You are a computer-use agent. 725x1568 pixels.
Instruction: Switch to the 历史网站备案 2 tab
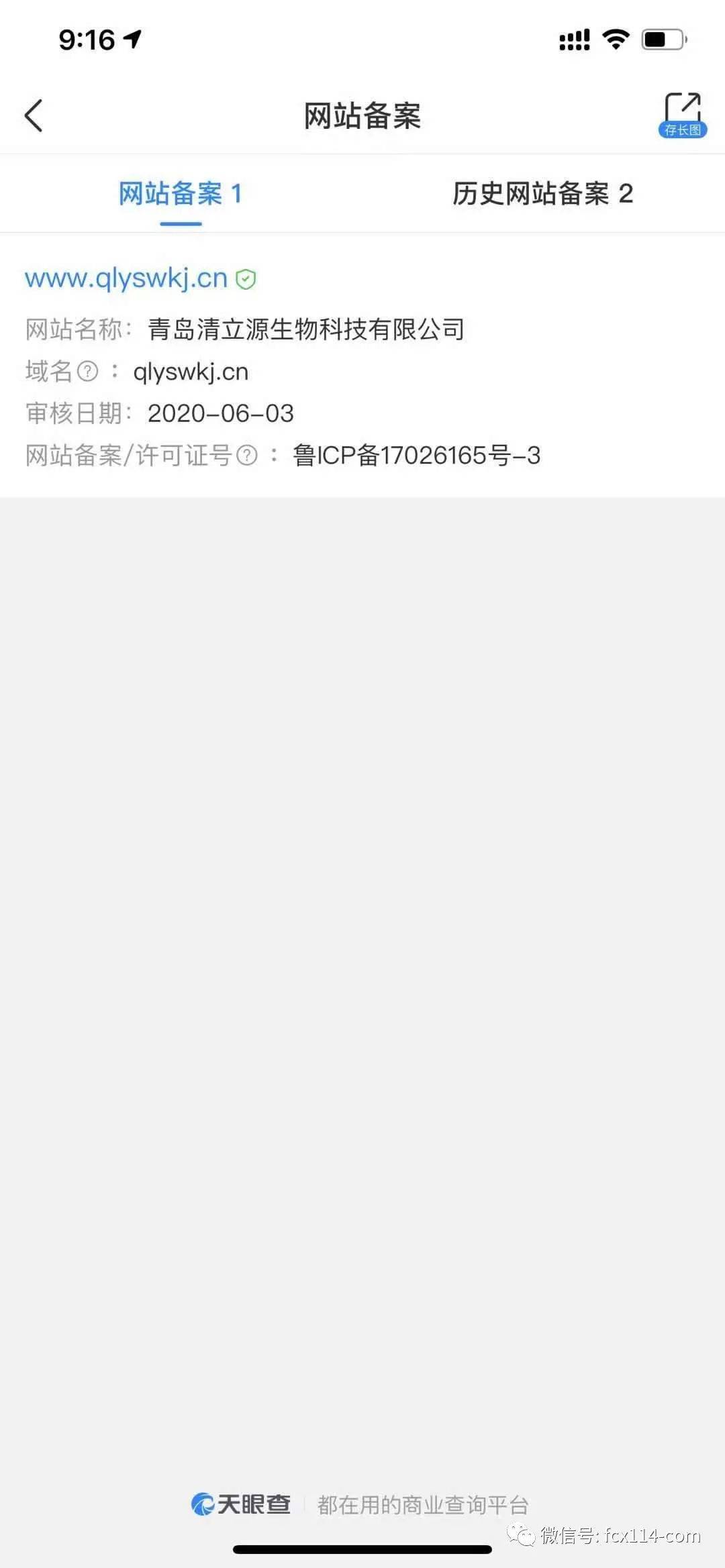(x=542, y=194)
